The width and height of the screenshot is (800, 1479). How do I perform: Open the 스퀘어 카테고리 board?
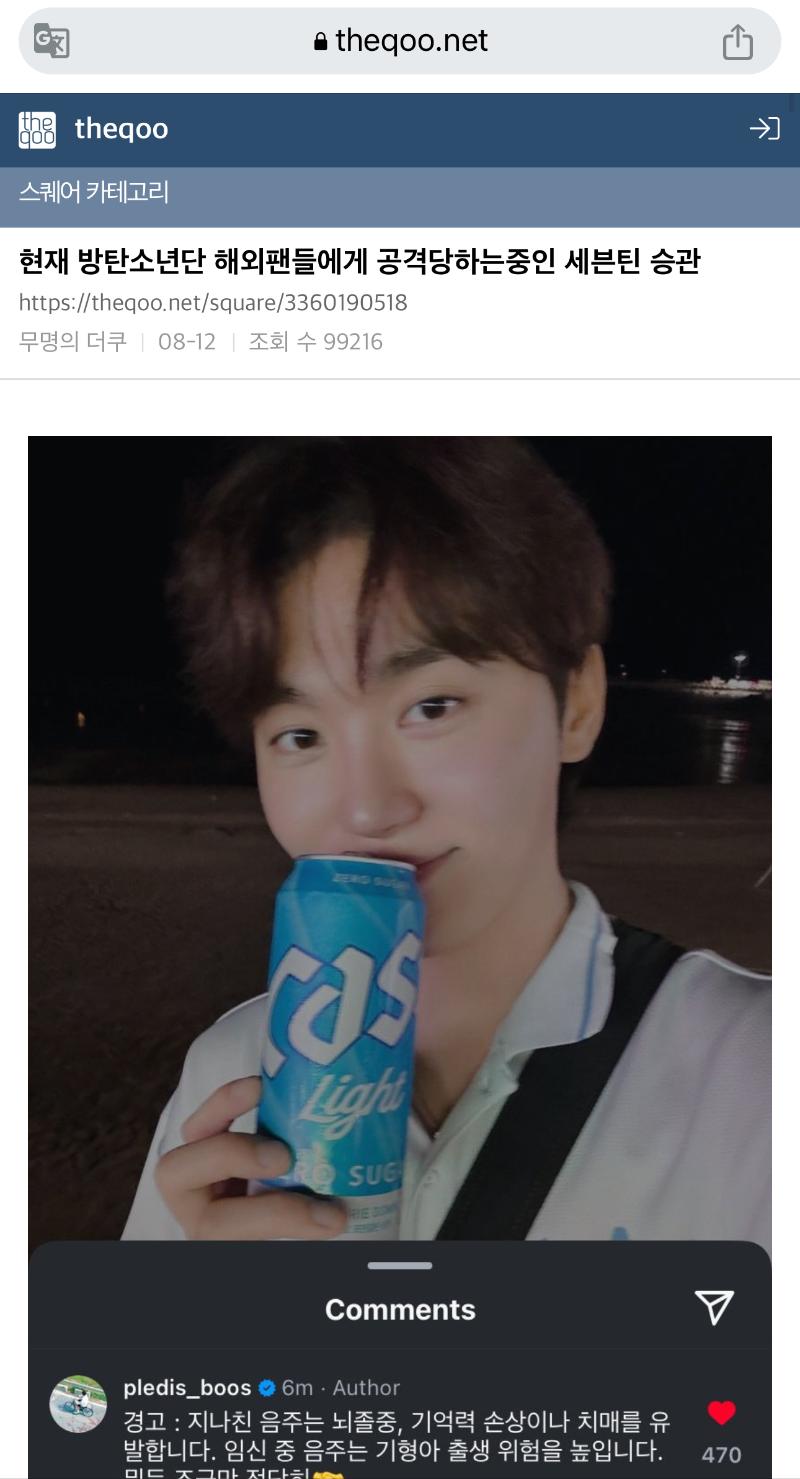[94, 192]
